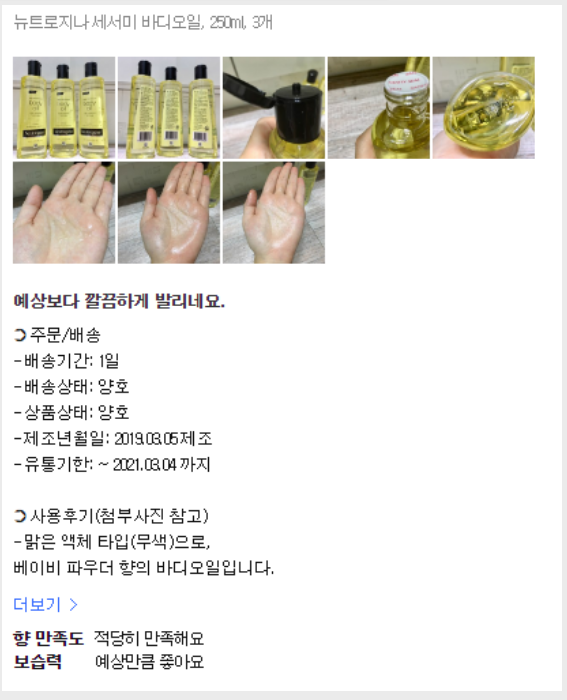The width and height of the screenshot is (567, 700).
Task: View the sealed bottle opening photo
Action: coord(379,108)
